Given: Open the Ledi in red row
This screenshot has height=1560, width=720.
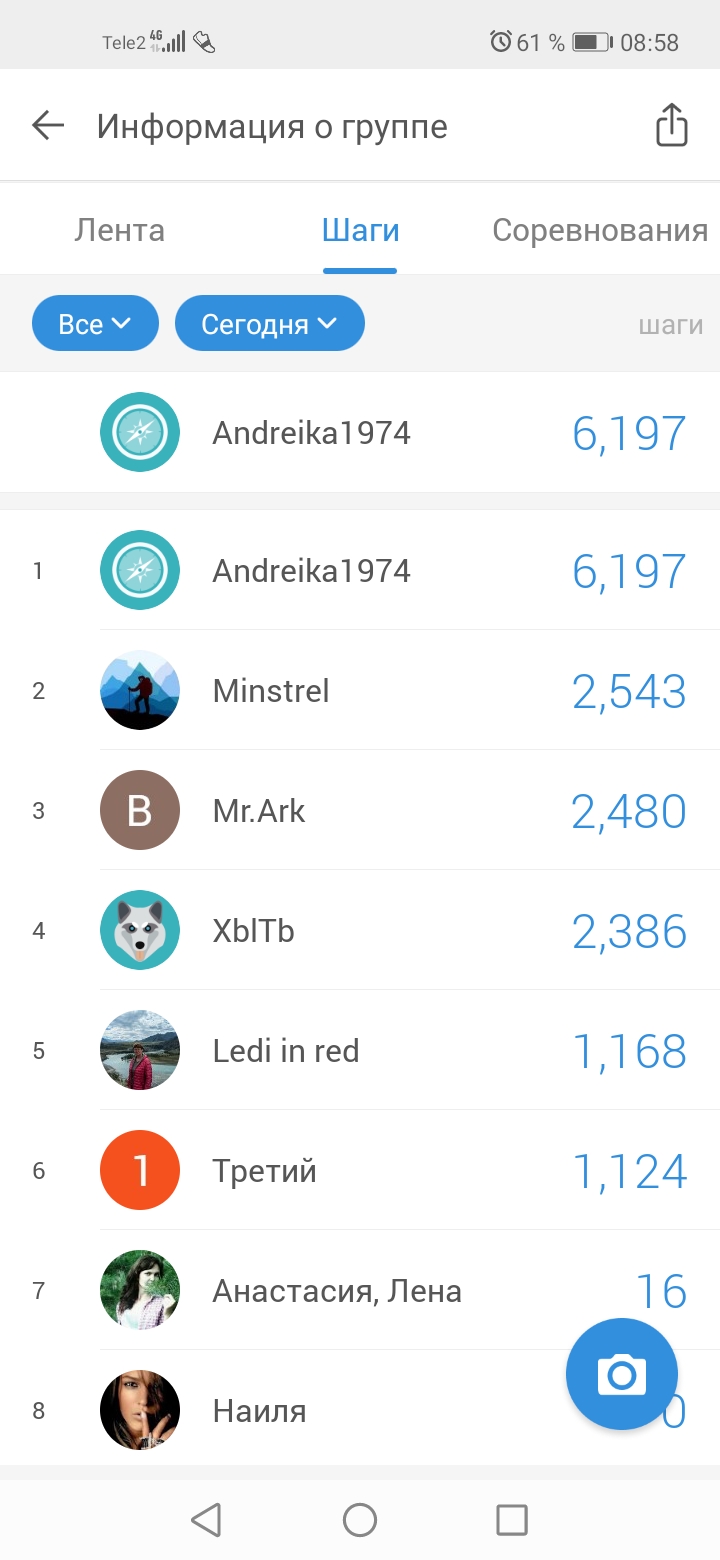Looking at the screenshot, I should (x=360, y=1050).
